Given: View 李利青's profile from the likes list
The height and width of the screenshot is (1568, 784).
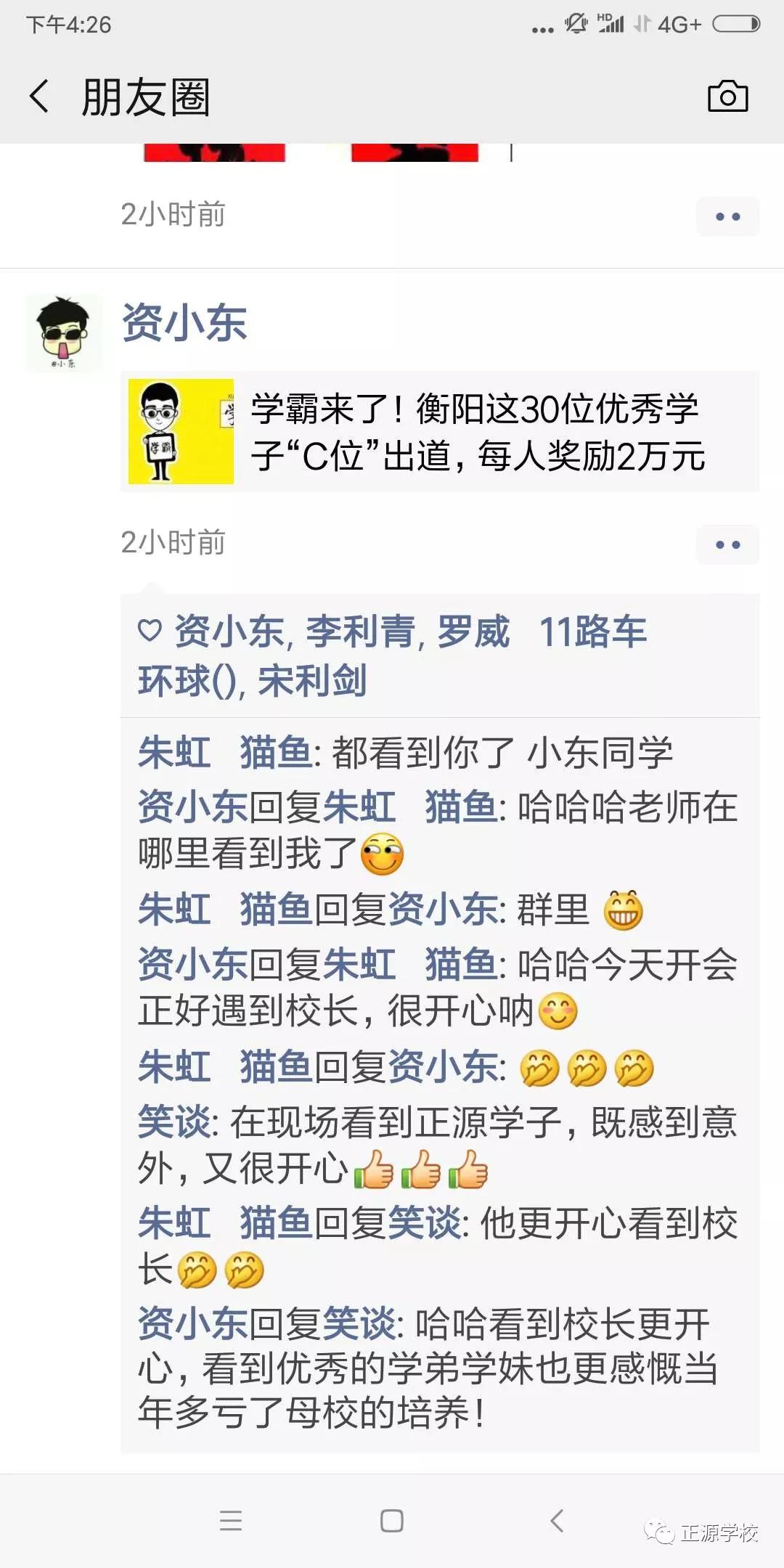Looking at the screenshot, I should [x=360, y=632].
